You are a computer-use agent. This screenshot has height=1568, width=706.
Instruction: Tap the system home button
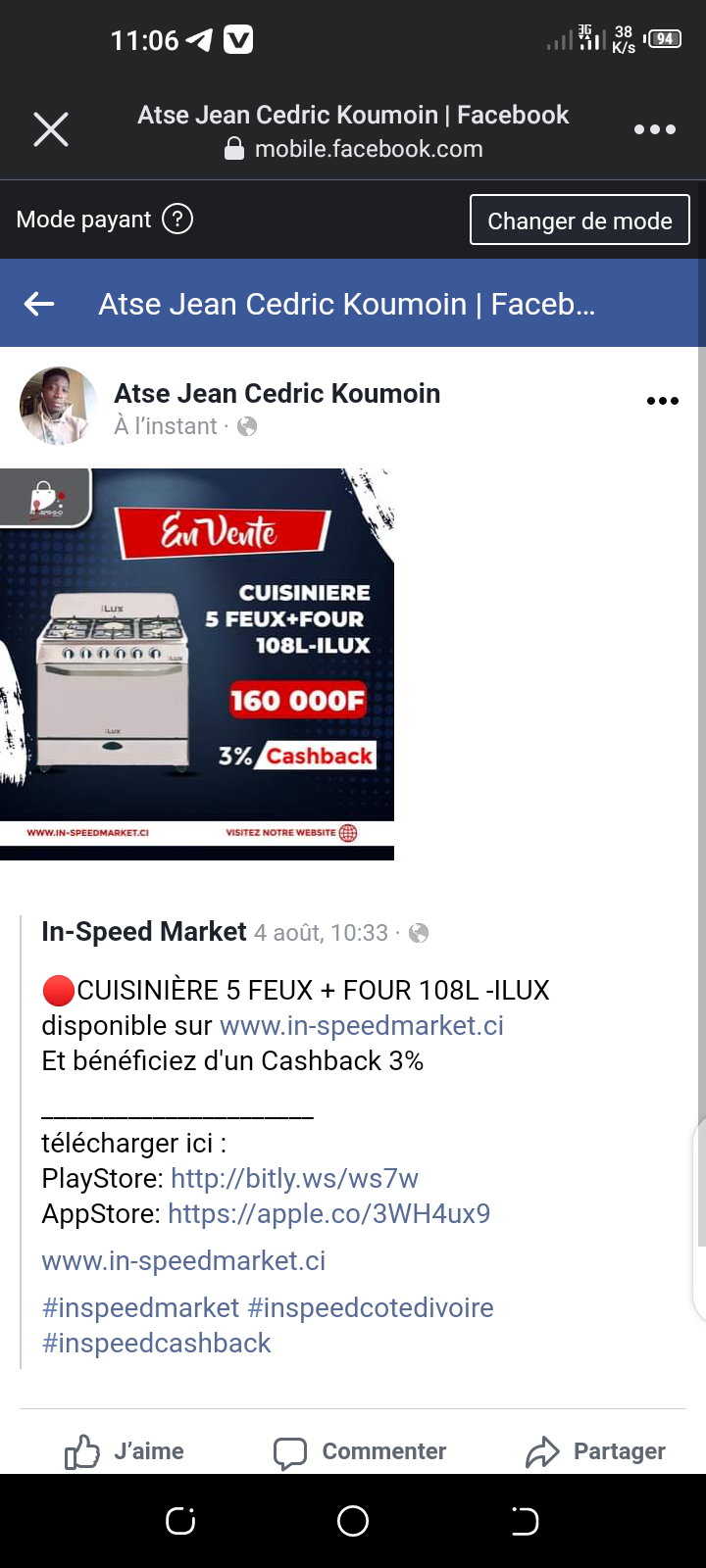pyautogui.click(x=353, y=1521)
